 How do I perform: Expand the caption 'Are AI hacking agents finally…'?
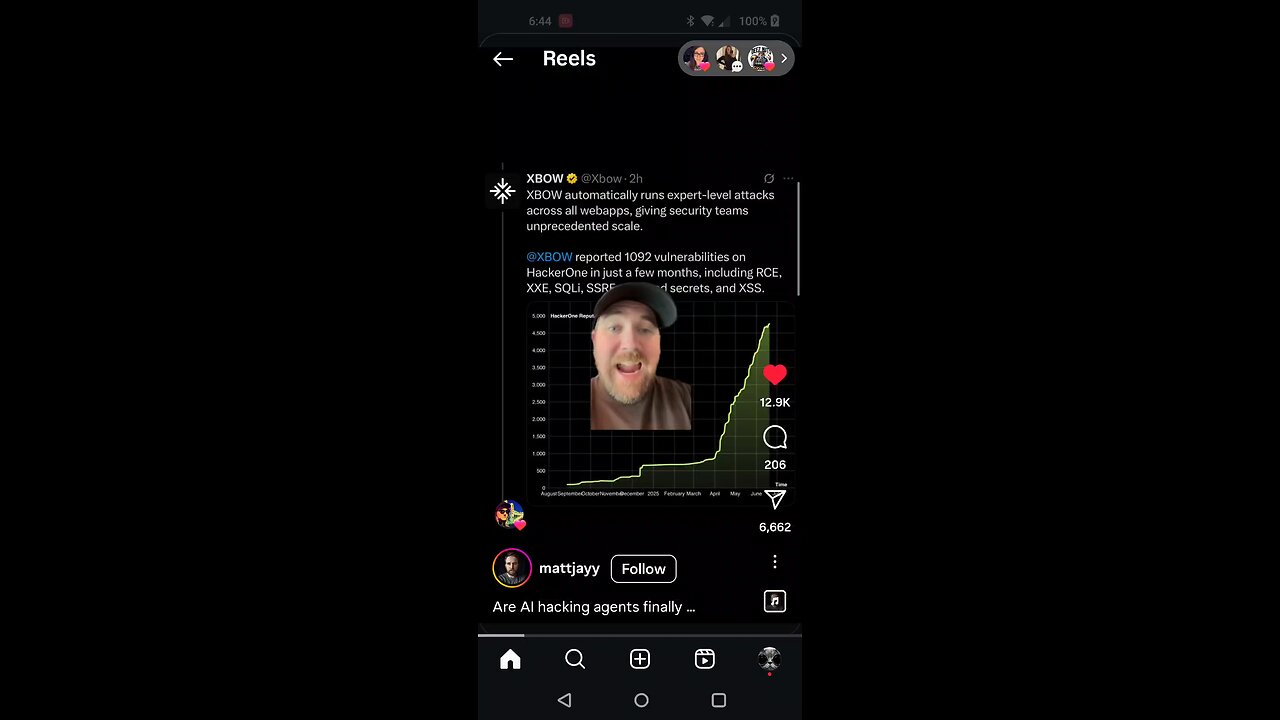(593, 607)
